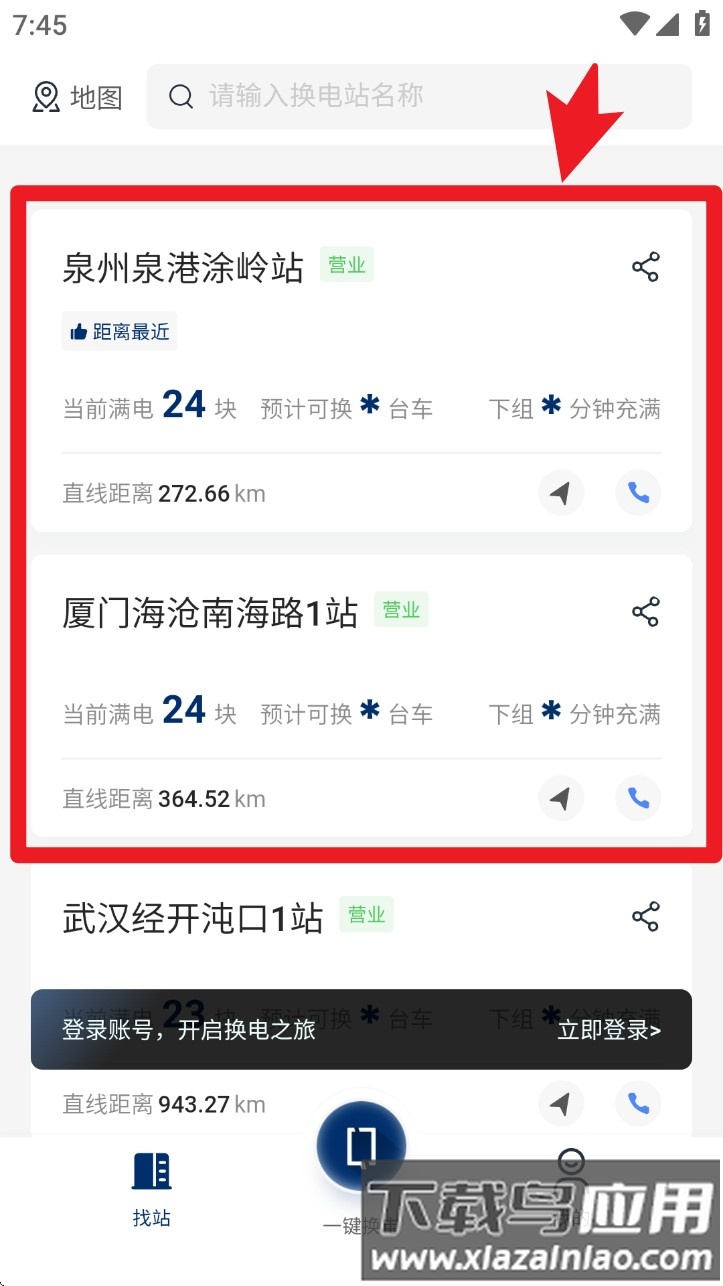Tap the 营业 badge beside 厦门海沧南海路1站
Screen dimensions: 723x1286
pos(401,609)
